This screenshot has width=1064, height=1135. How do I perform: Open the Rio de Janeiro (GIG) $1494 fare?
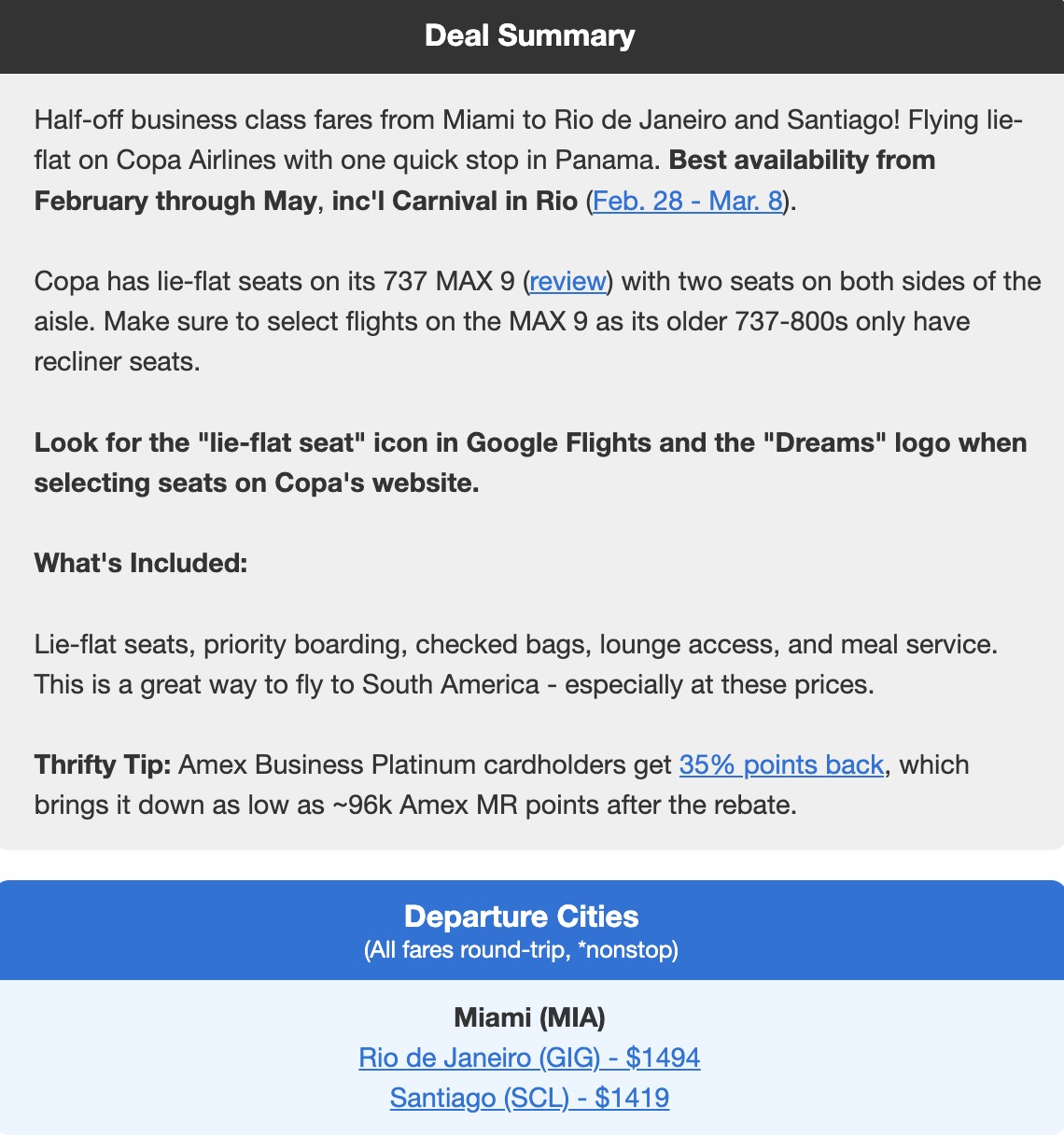[x=529, y=1058]
